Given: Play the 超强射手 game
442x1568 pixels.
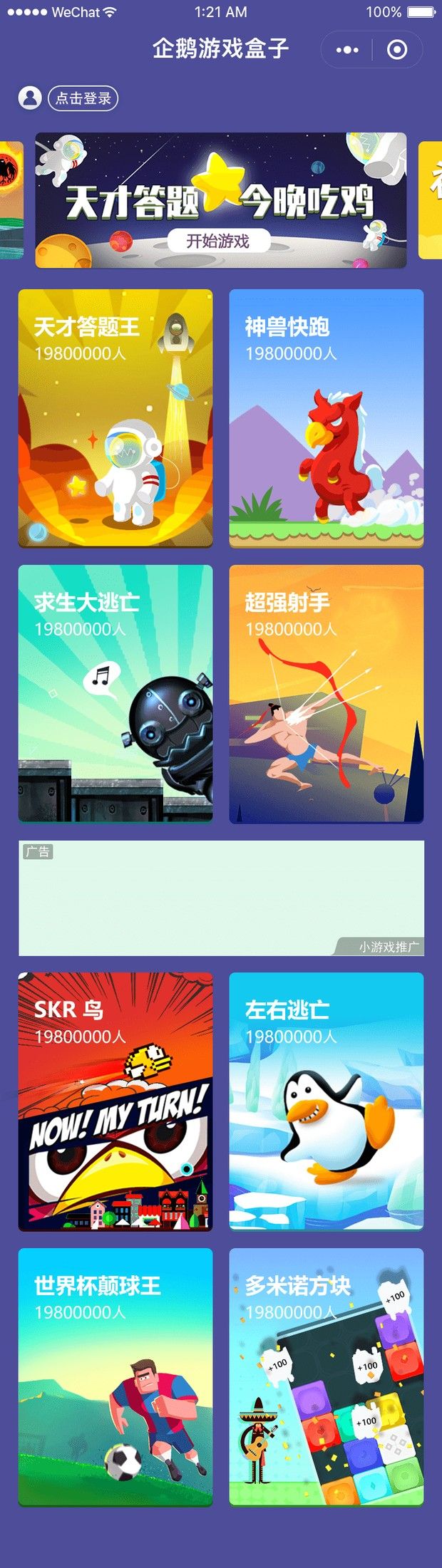Looking at the screenshot, I should pyautogui.click(x=327, y=694).
